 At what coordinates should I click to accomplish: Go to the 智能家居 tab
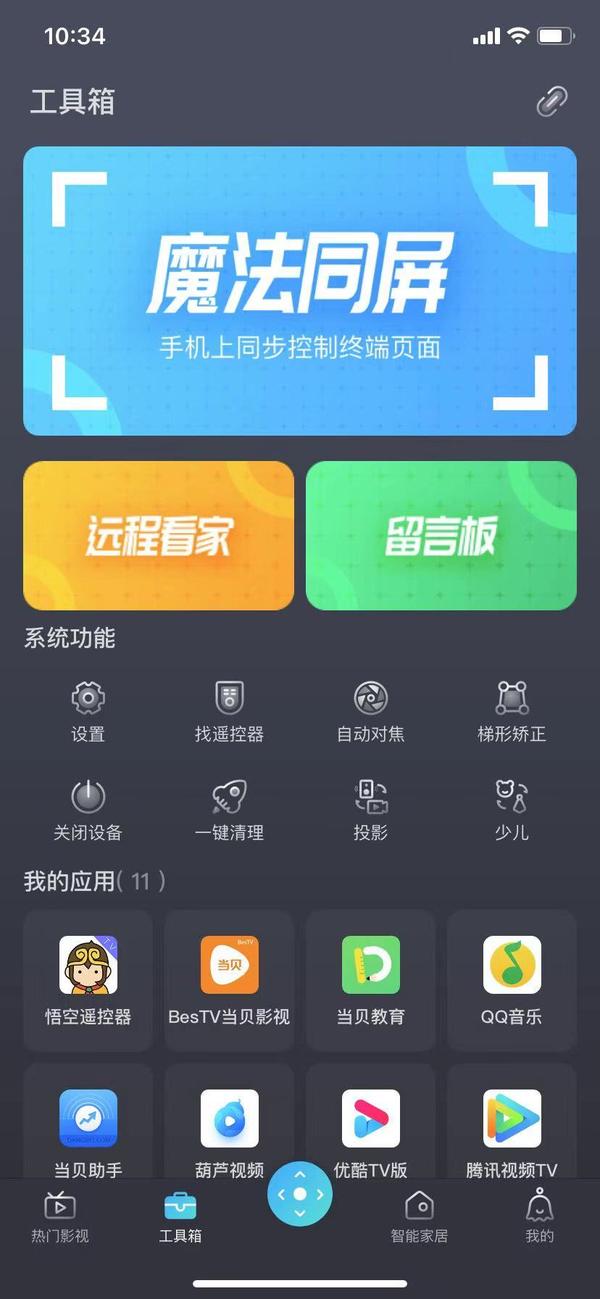[419, 1216]
